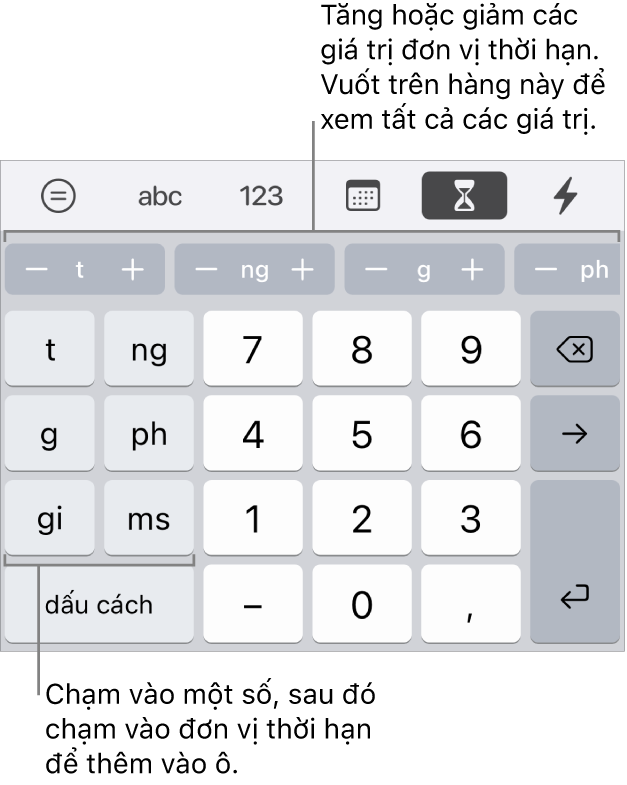Image resolution: width=627 pixels, height=785 pixels.
Task: Insert the ms milliseconds unit
Action: (x=148, y=519)
